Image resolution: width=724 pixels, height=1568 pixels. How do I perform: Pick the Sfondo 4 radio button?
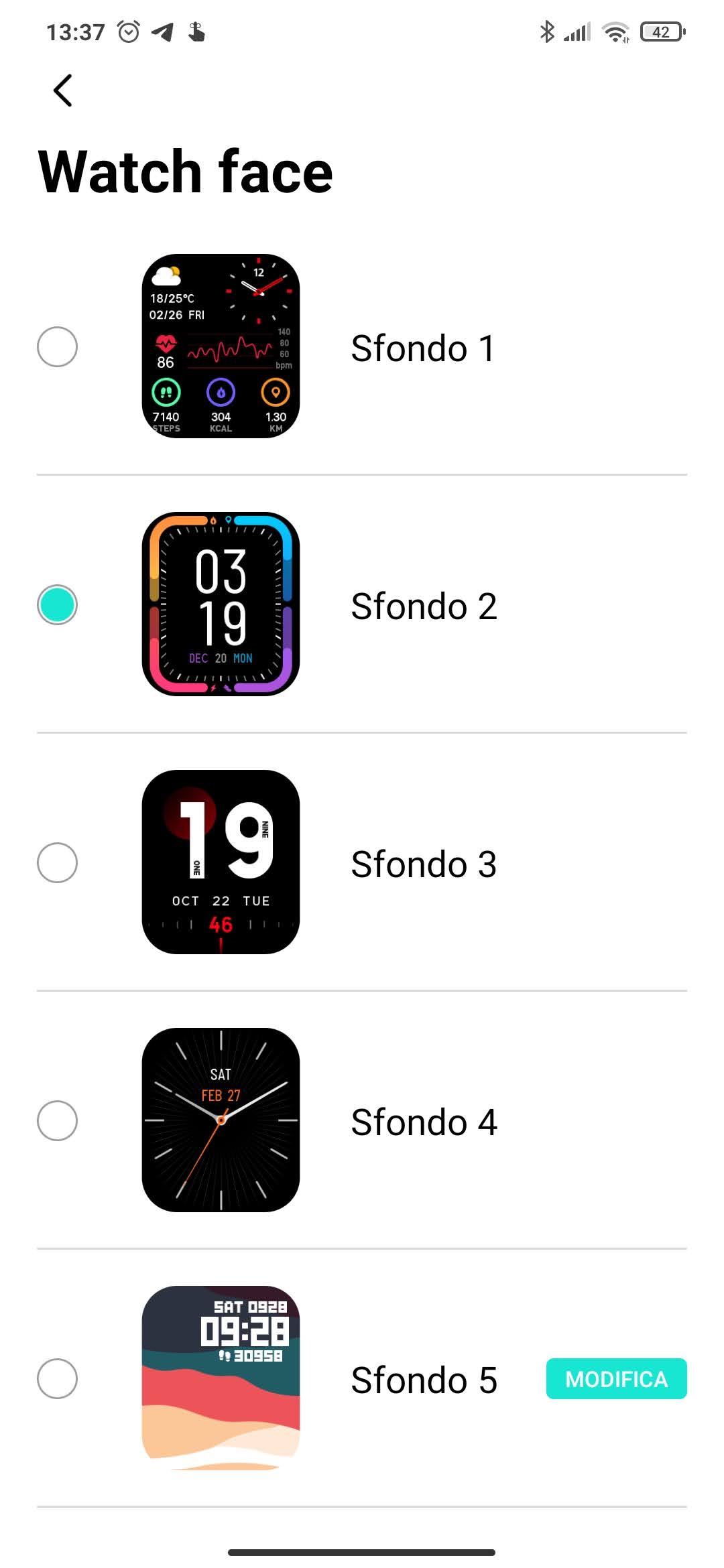point(57,1120)
